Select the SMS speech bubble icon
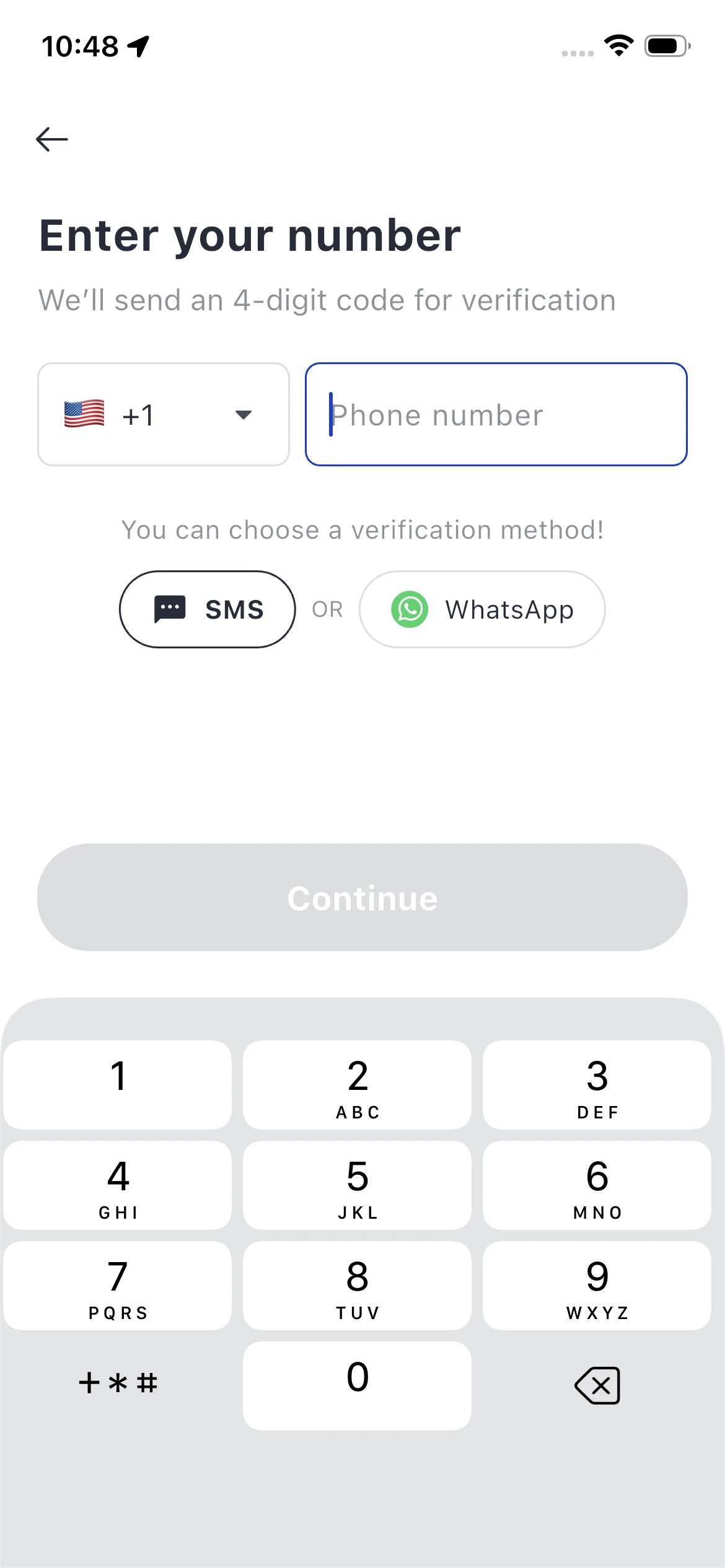The image size is (725, 1568). pyautogui.click(x=169, y=609)
